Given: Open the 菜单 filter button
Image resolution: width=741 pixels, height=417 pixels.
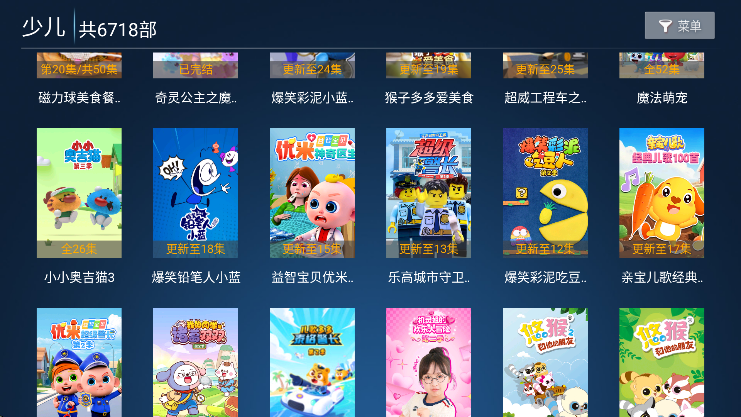Looking at the screenshot, I should click(679, 26).
